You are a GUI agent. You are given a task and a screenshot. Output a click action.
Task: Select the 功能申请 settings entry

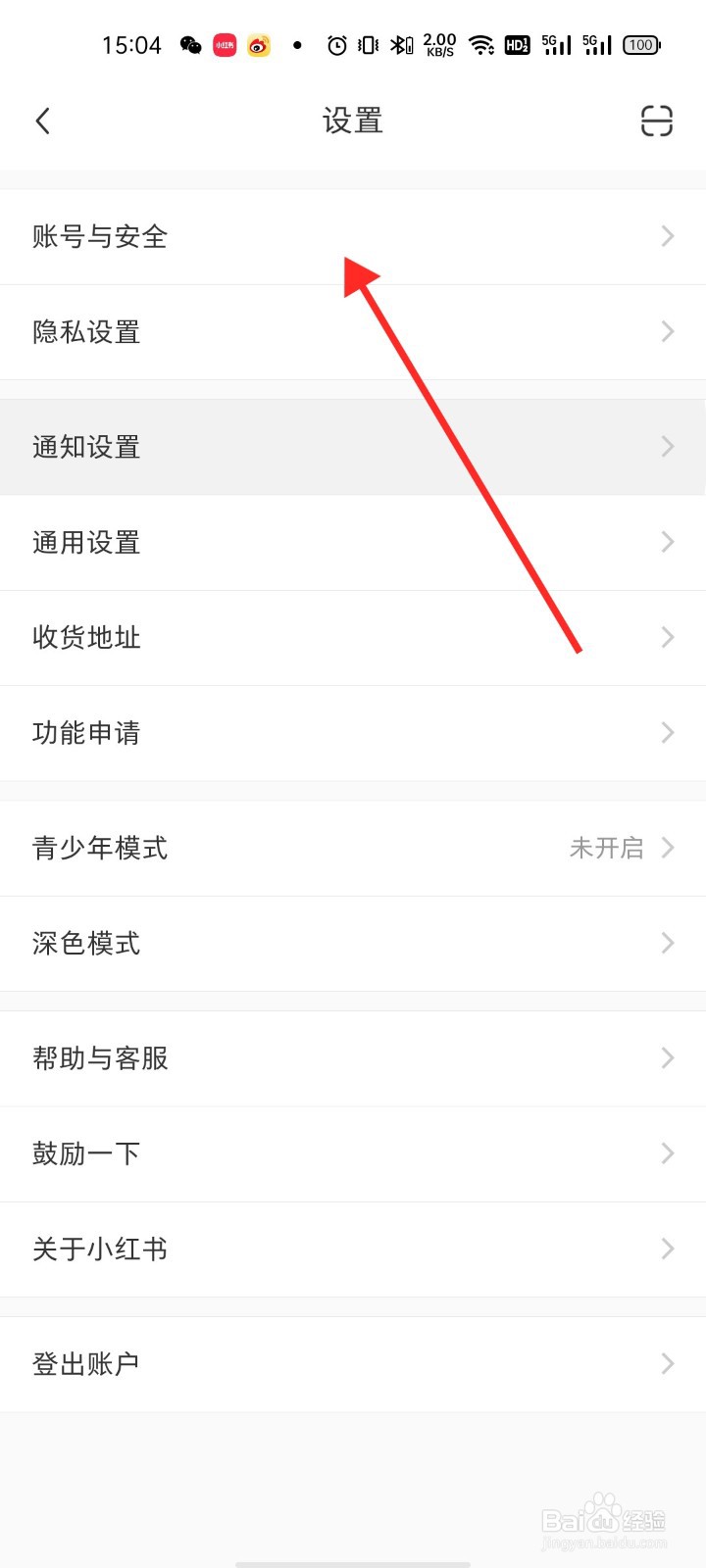click(353, 733)
